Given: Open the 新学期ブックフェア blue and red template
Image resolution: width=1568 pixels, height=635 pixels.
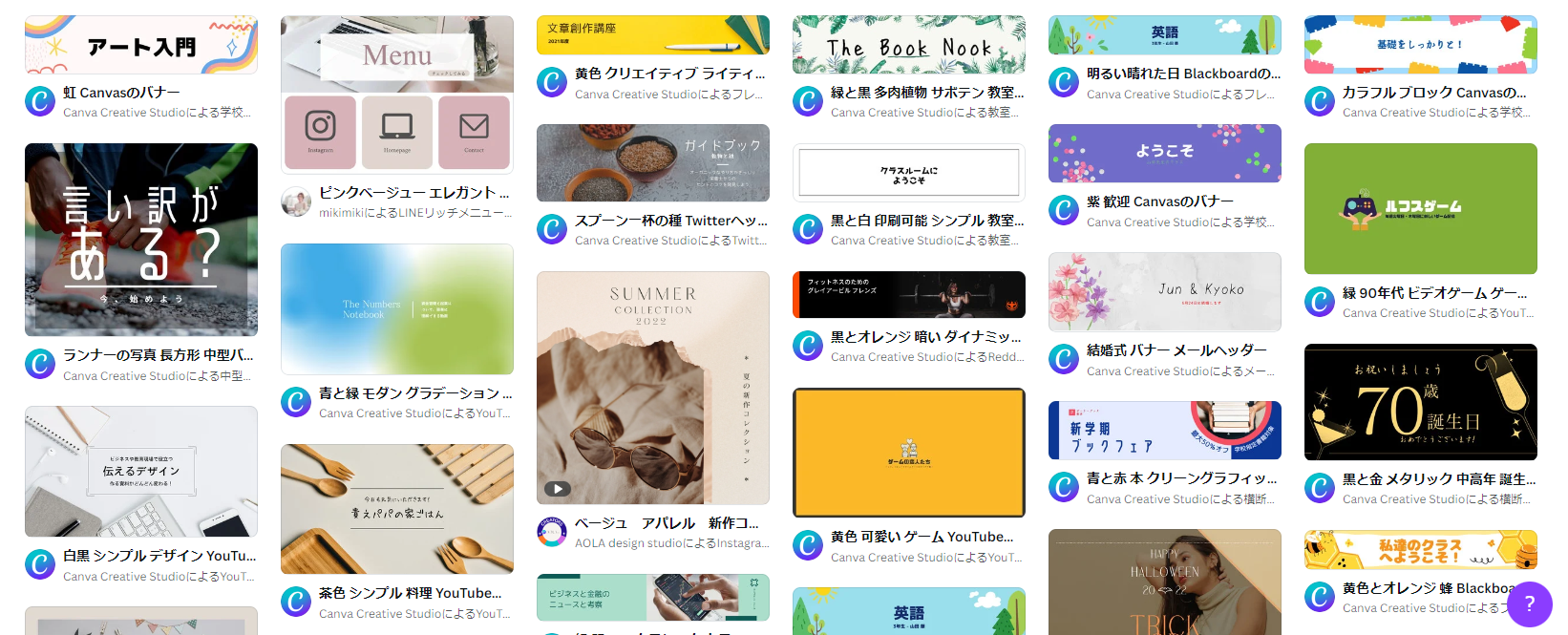Looking at the screenshot, I should pos(1164,430).
